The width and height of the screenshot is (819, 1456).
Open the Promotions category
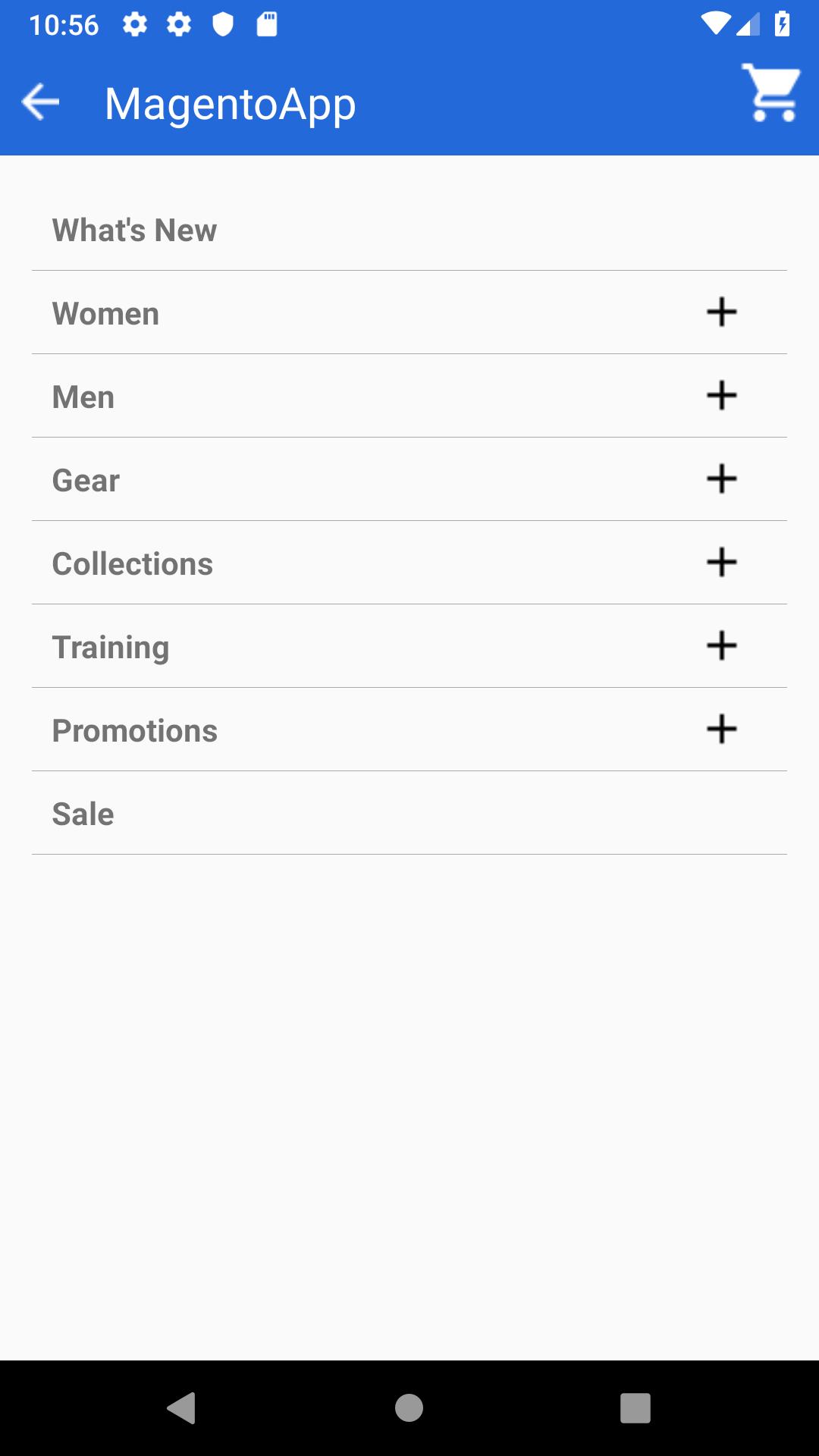[x=135, y=730]
